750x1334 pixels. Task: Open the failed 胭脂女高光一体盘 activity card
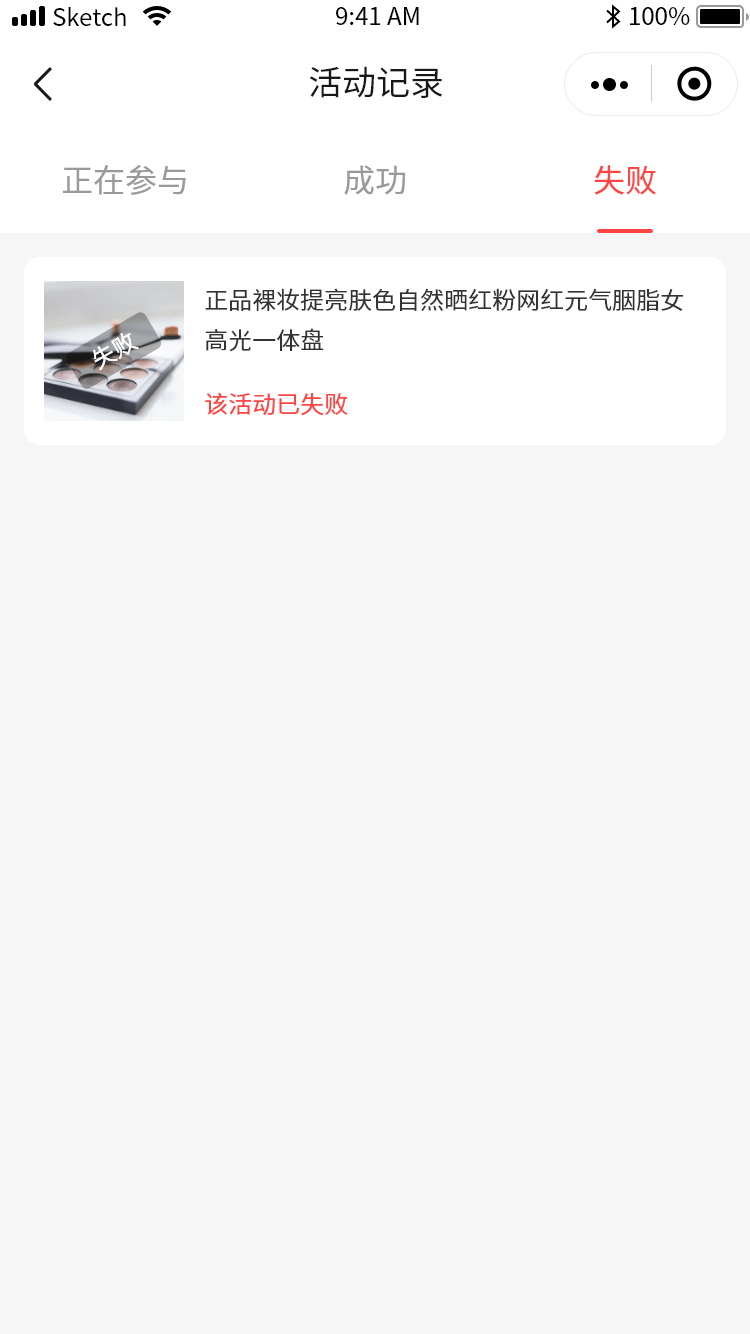(x=375, y=351)
